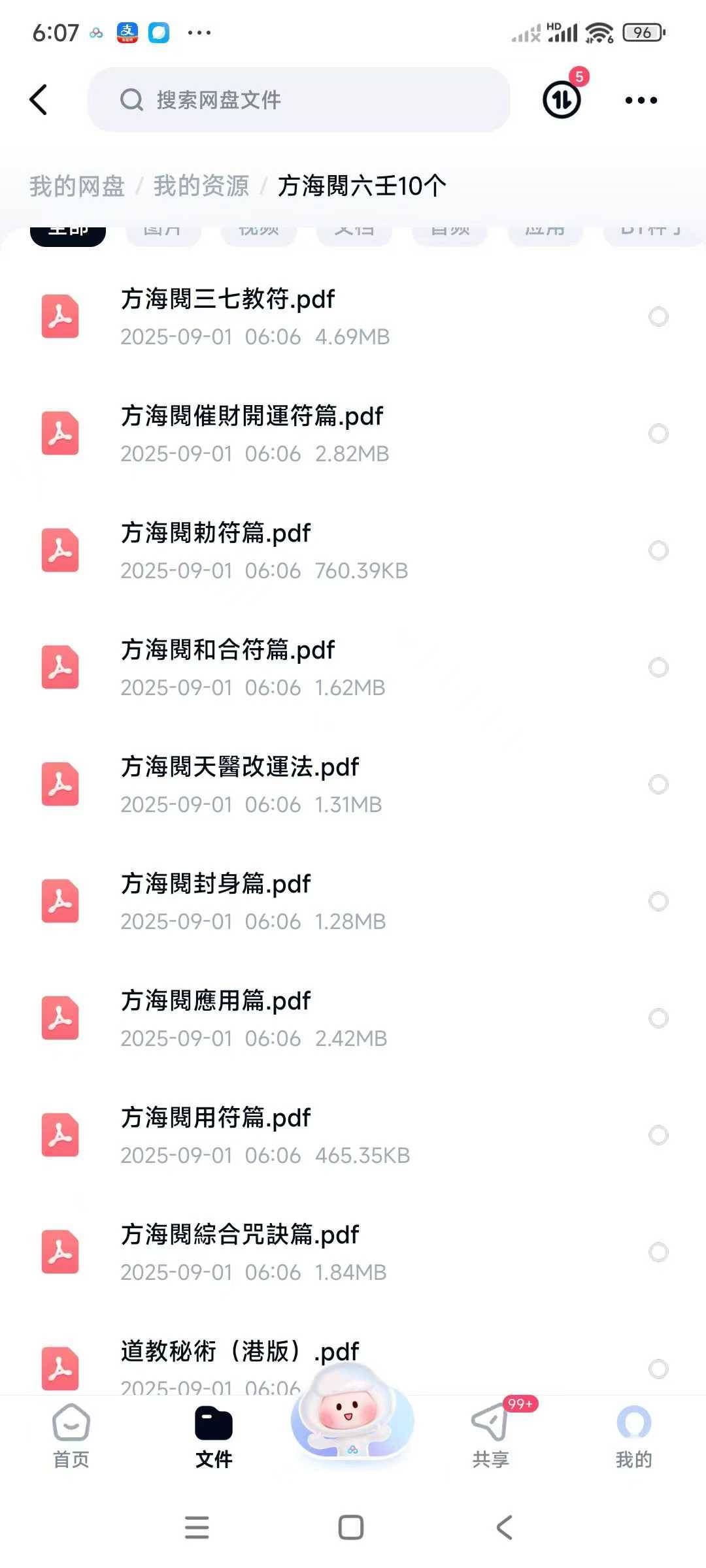
Task: Tap the system home button
Action: click(351, 1527)
